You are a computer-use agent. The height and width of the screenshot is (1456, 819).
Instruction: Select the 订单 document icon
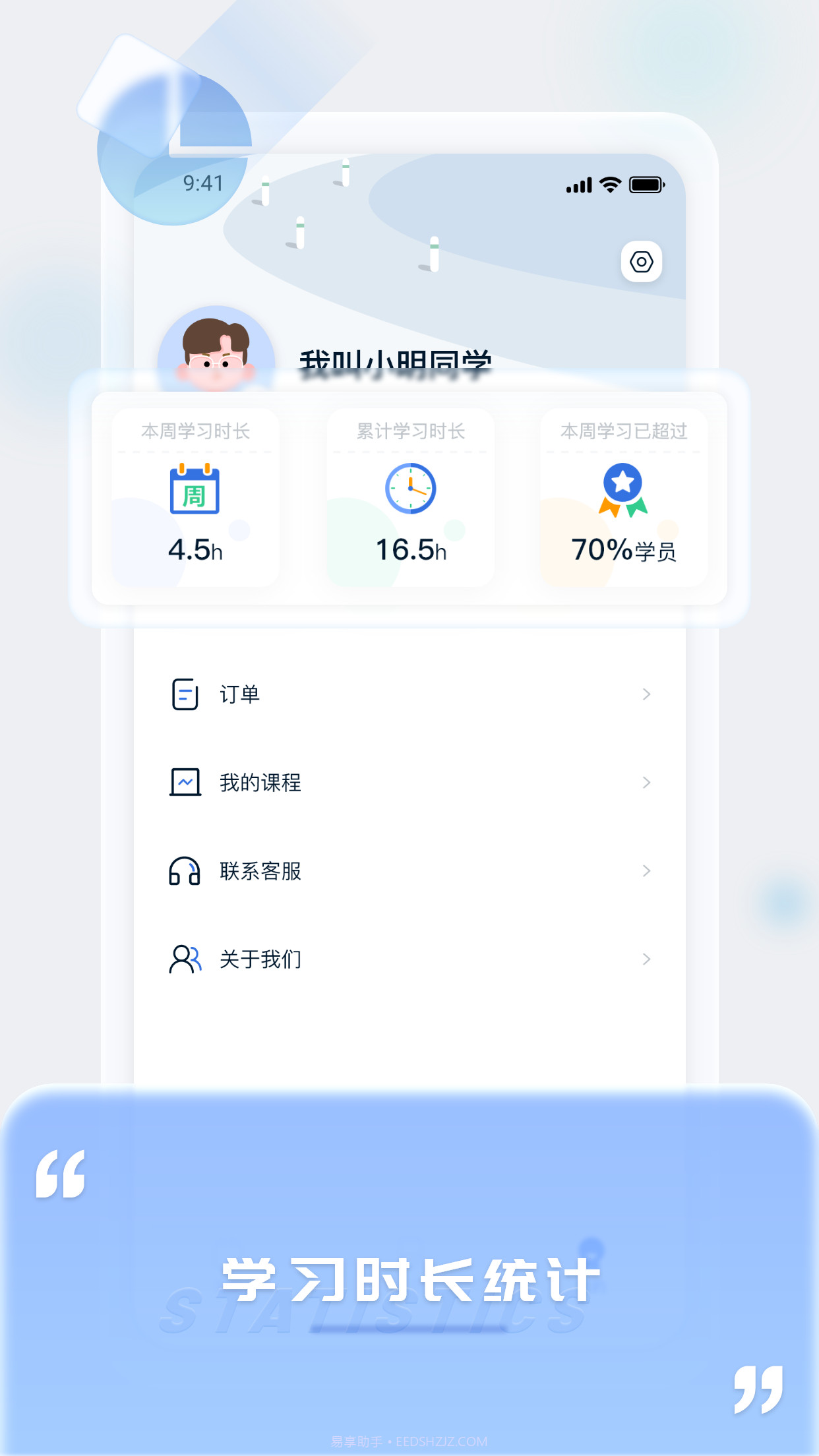pyautogui.click(x=185, y=694)
